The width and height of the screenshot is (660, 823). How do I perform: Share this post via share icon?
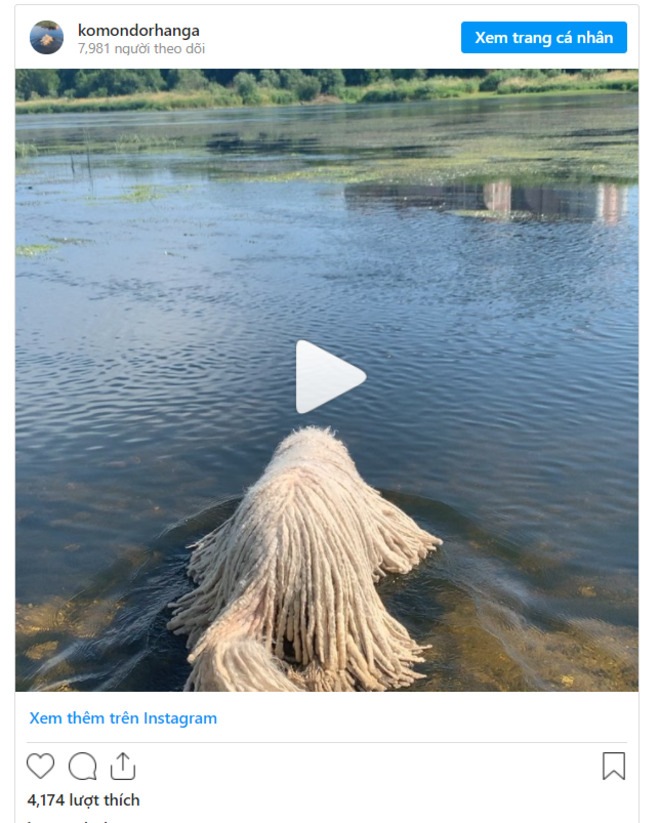pos(122,766)
